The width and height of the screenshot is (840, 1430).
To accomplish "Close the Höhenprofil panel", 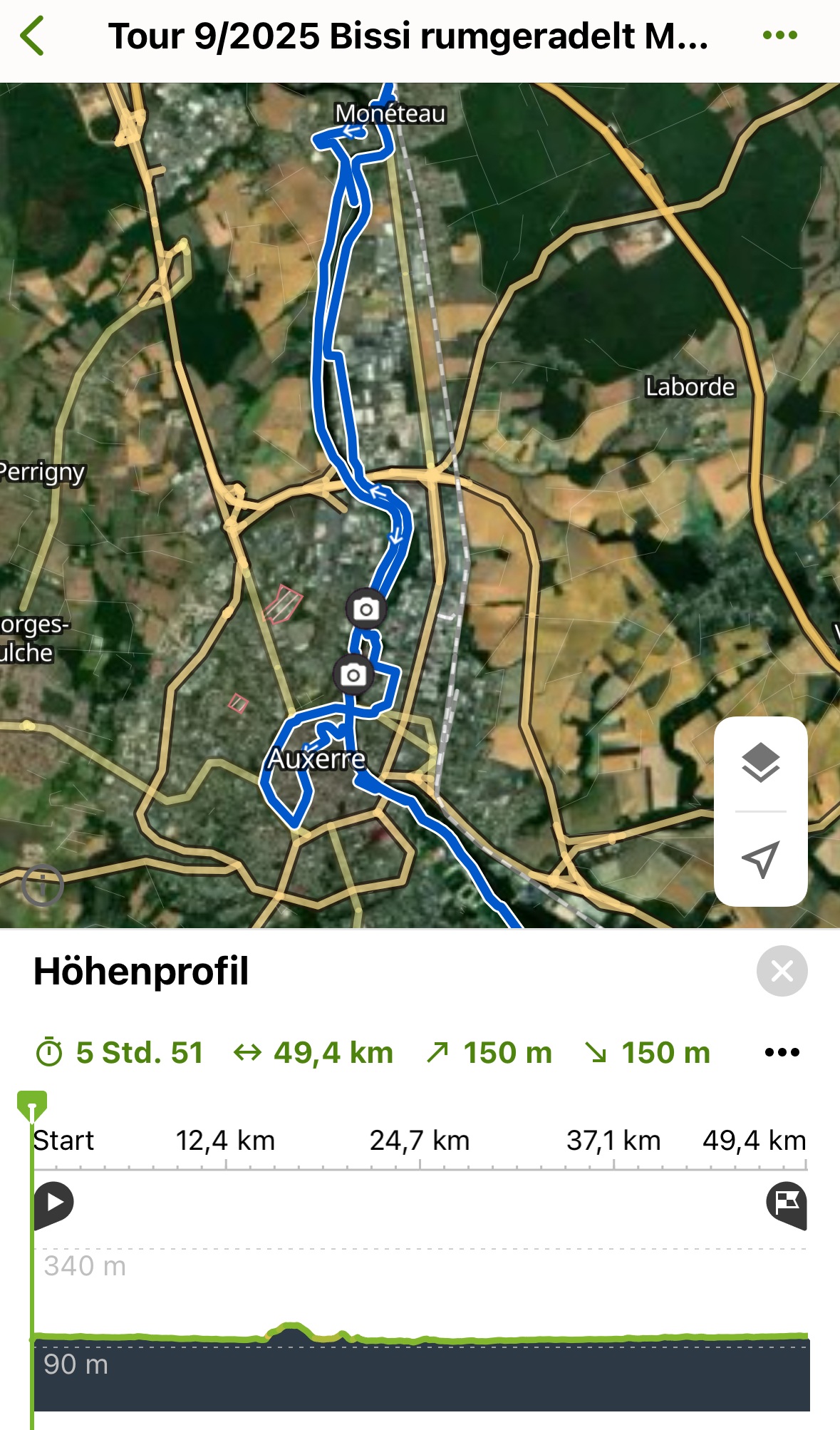I will (x=782, y=971).
